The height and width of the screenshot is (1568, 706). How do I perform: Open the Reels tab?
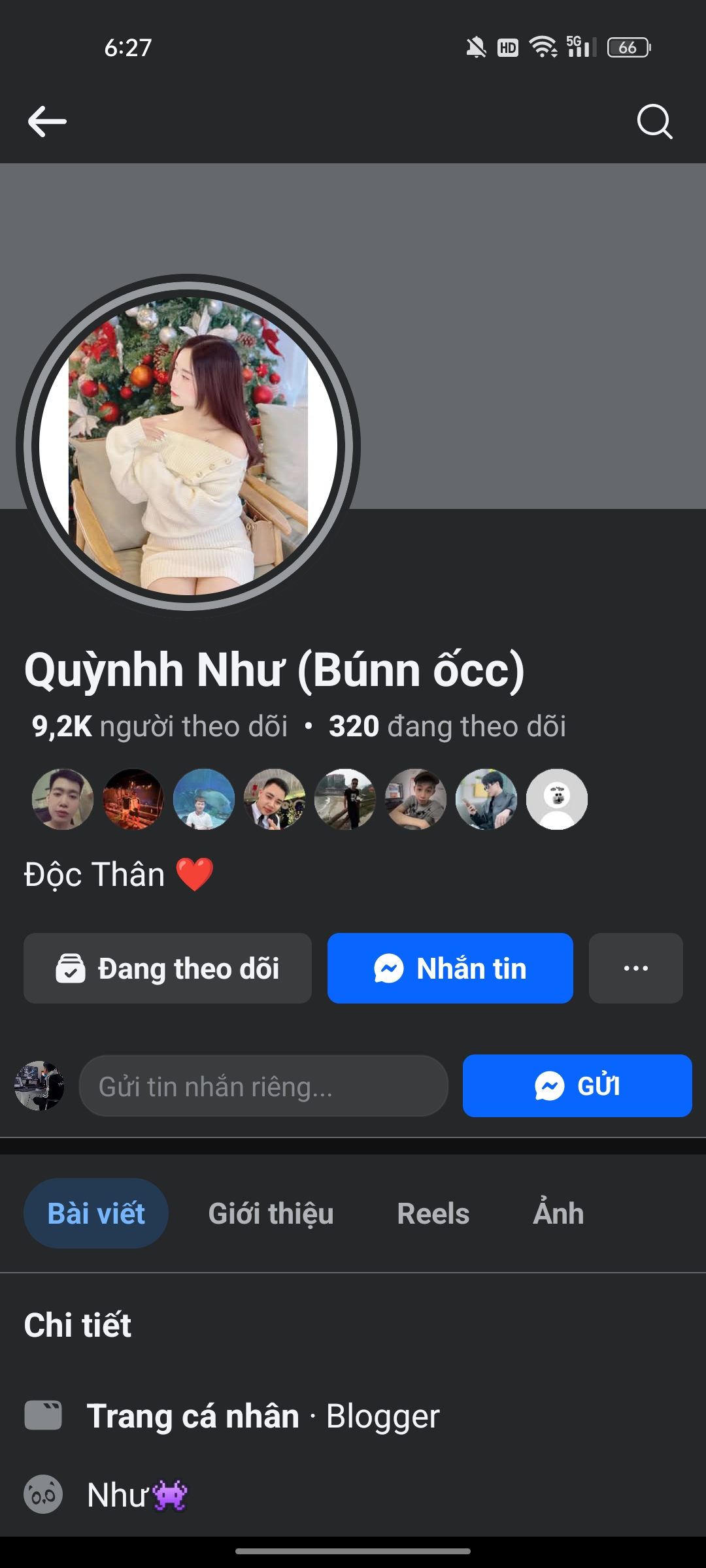pyautogui.click(x=433, y=1213)
